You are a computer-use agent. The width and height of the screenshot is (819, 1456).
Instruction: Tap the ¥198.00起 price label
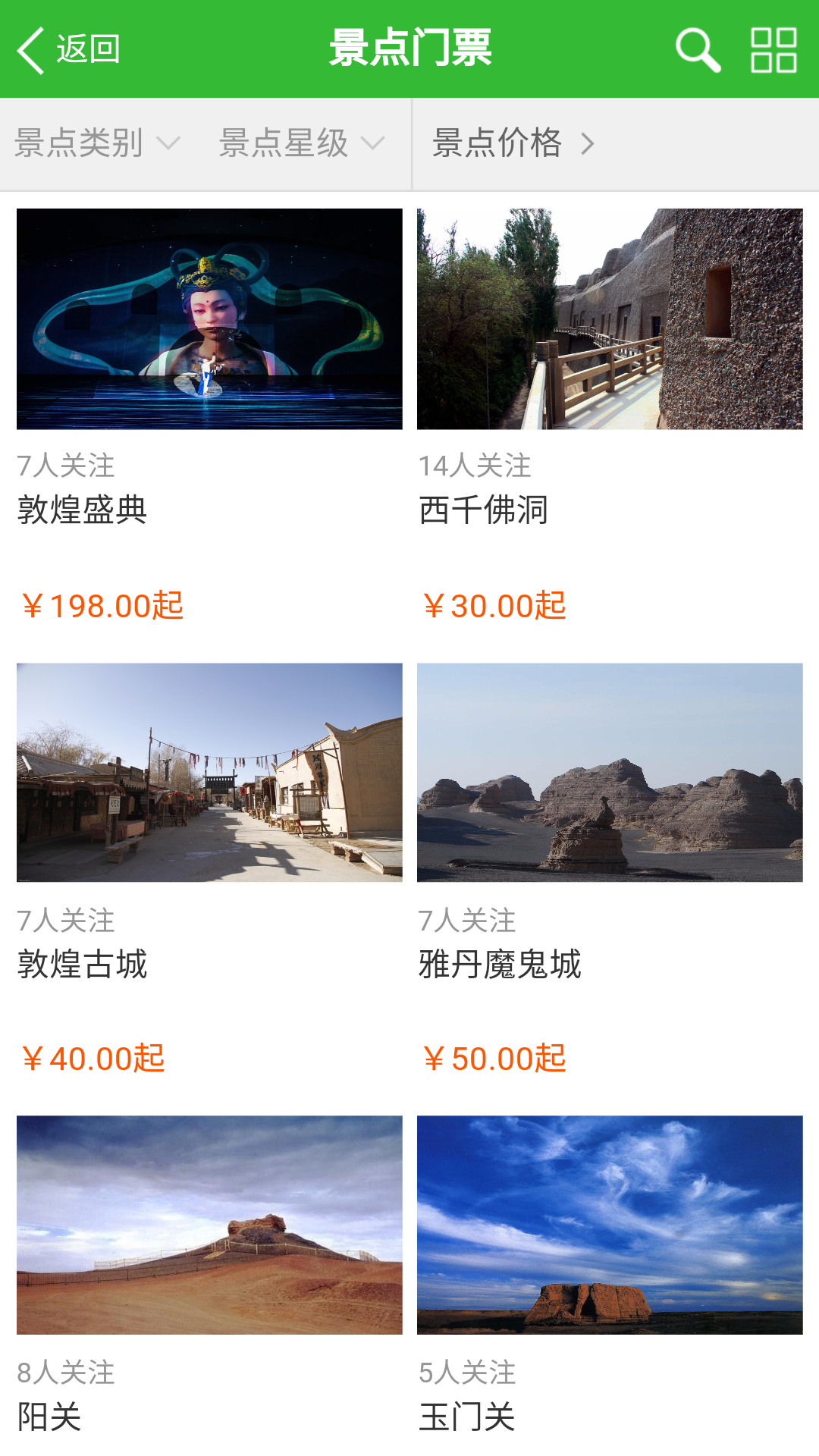[x=102, y=604]
